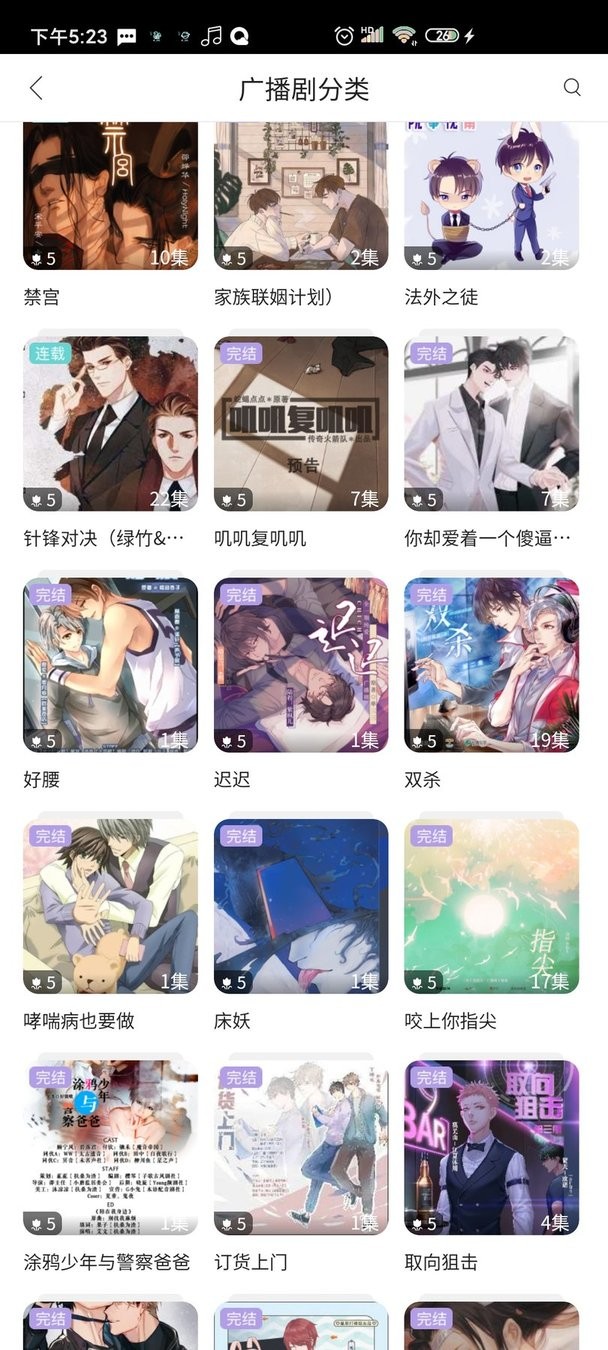This screenshot has height=1350, width=608.
Task: View the 迟迟 audio drama
Action: (x=301, y=664)
